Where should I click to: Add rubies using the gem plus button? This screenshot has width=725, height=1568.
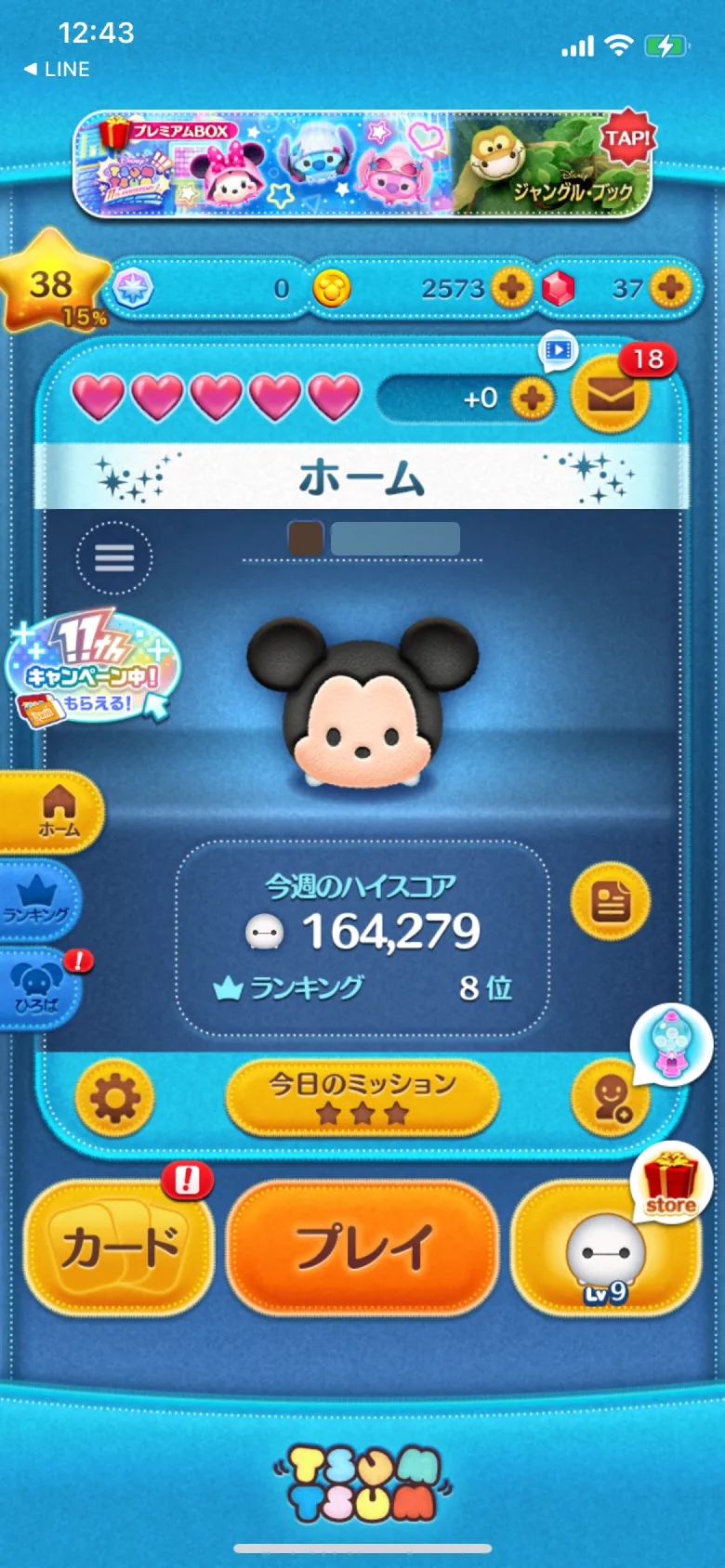[667, 288]
